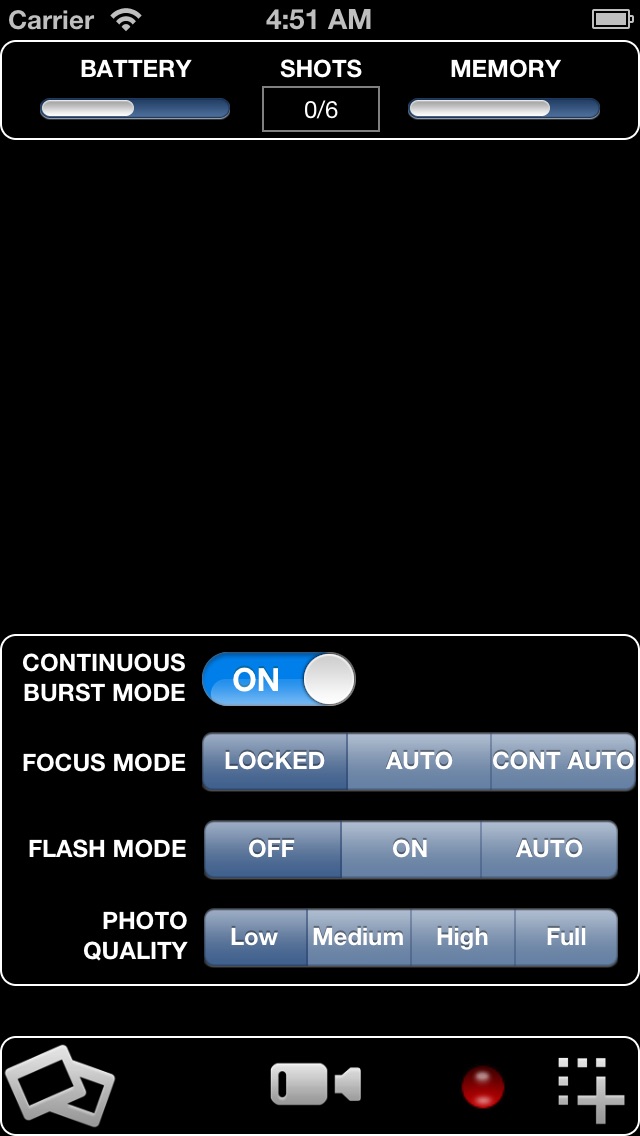The height and width of the screenshot is (1136, 640).
Task: Select Low photo quality
Action: [x=255, y=937]
